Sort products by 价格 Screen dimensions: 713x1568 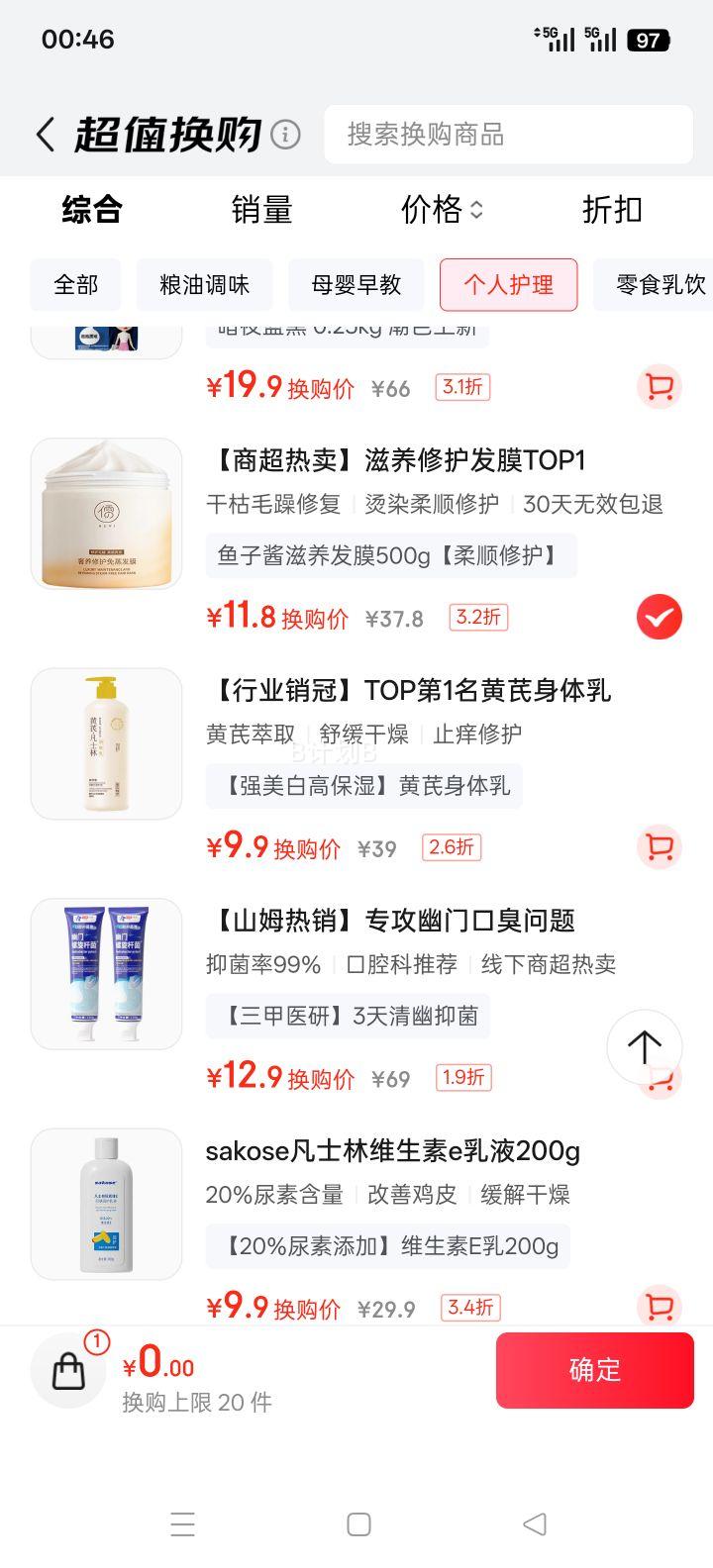[x=442, y=210]
